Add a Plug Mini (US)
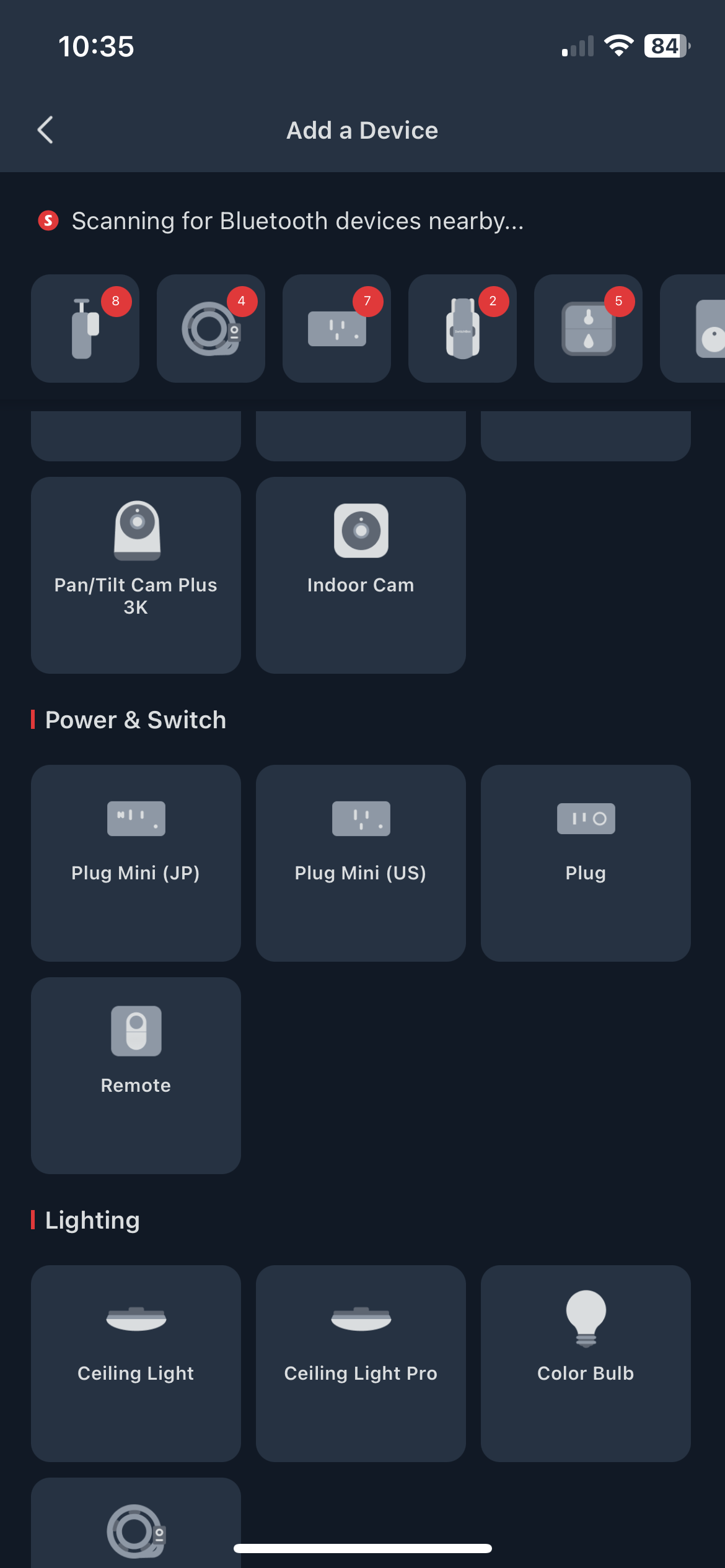This screenshot has width=725, height=1568. pos(361,863)
